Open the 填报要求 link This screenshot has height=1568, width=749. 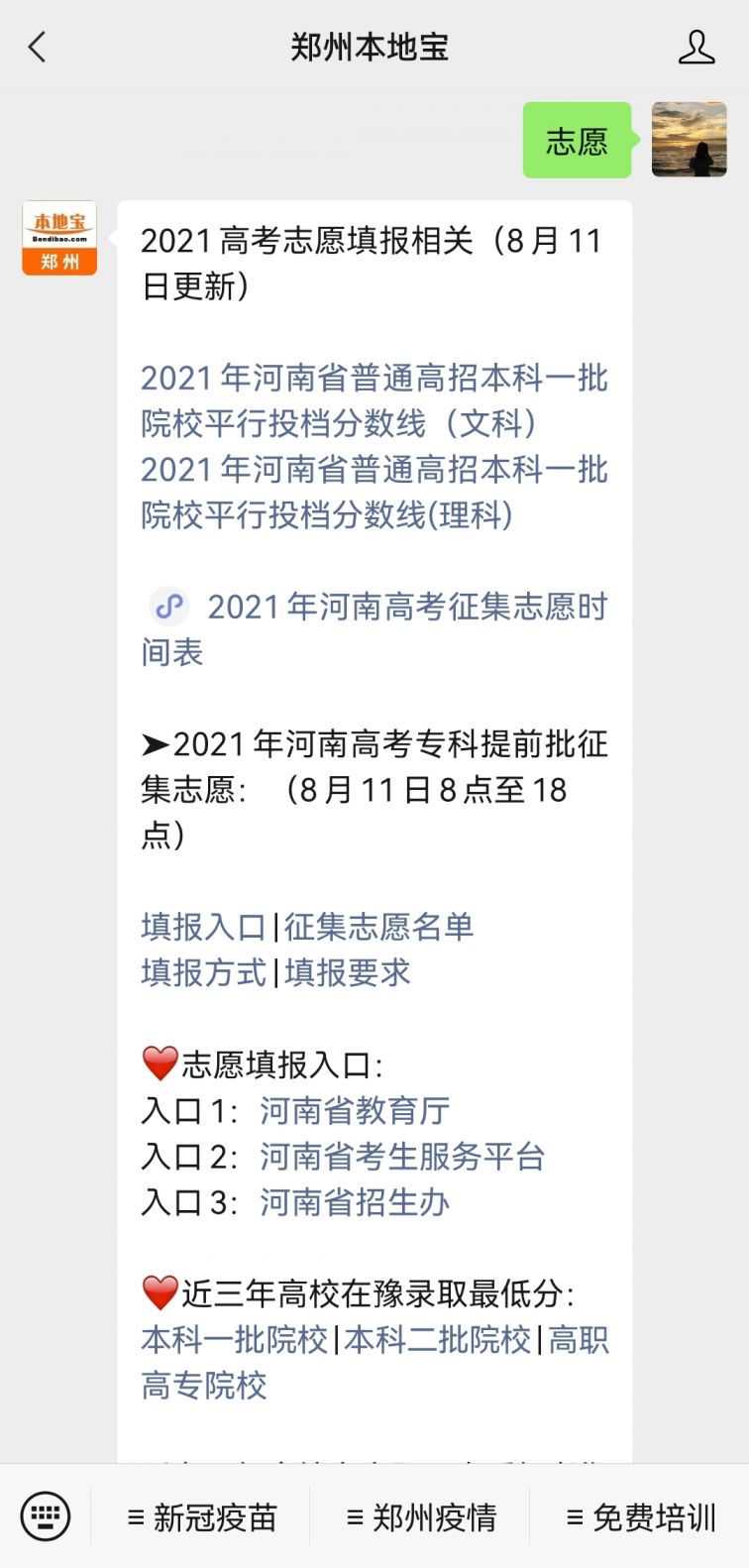click(347, 972)
